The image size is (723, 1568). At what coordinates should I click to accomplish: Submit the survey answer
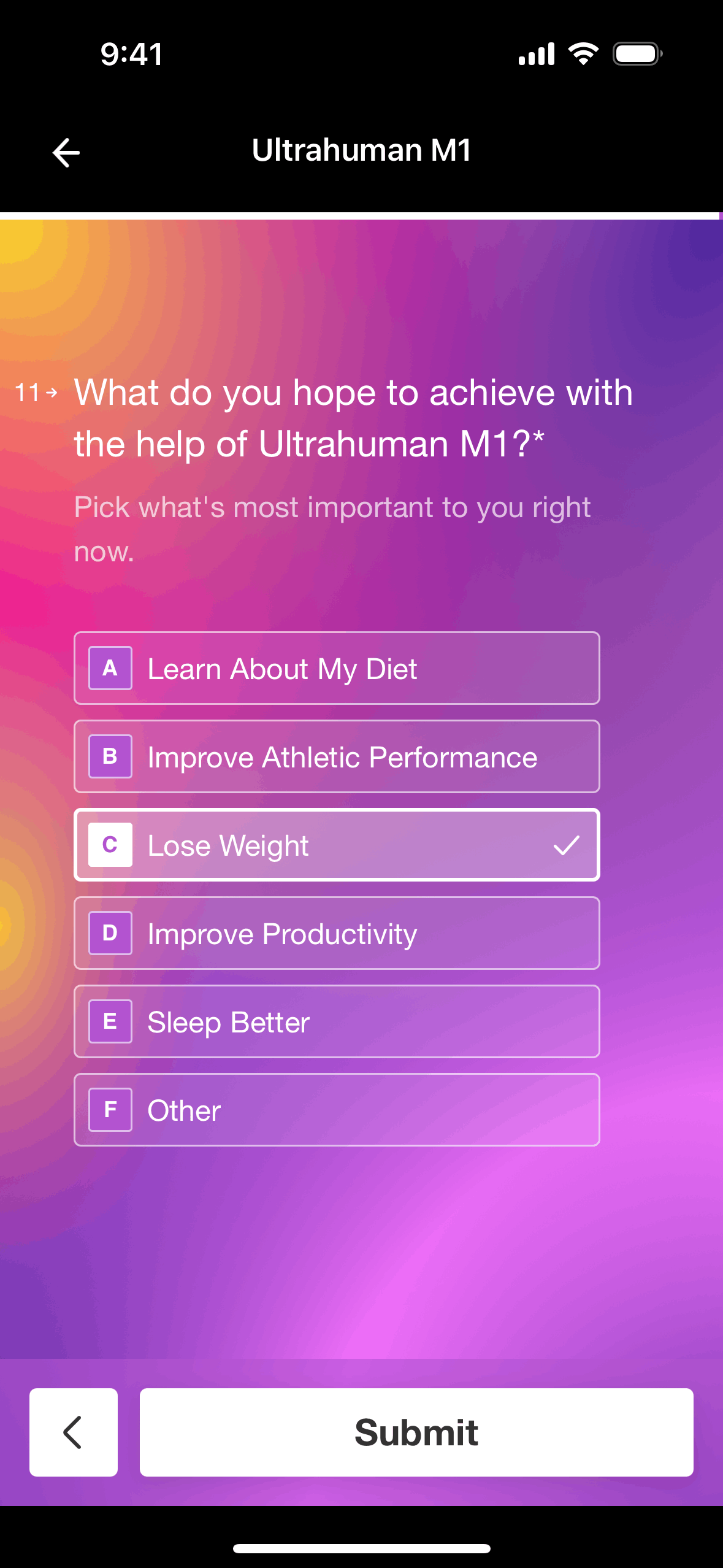point(416,1432)
